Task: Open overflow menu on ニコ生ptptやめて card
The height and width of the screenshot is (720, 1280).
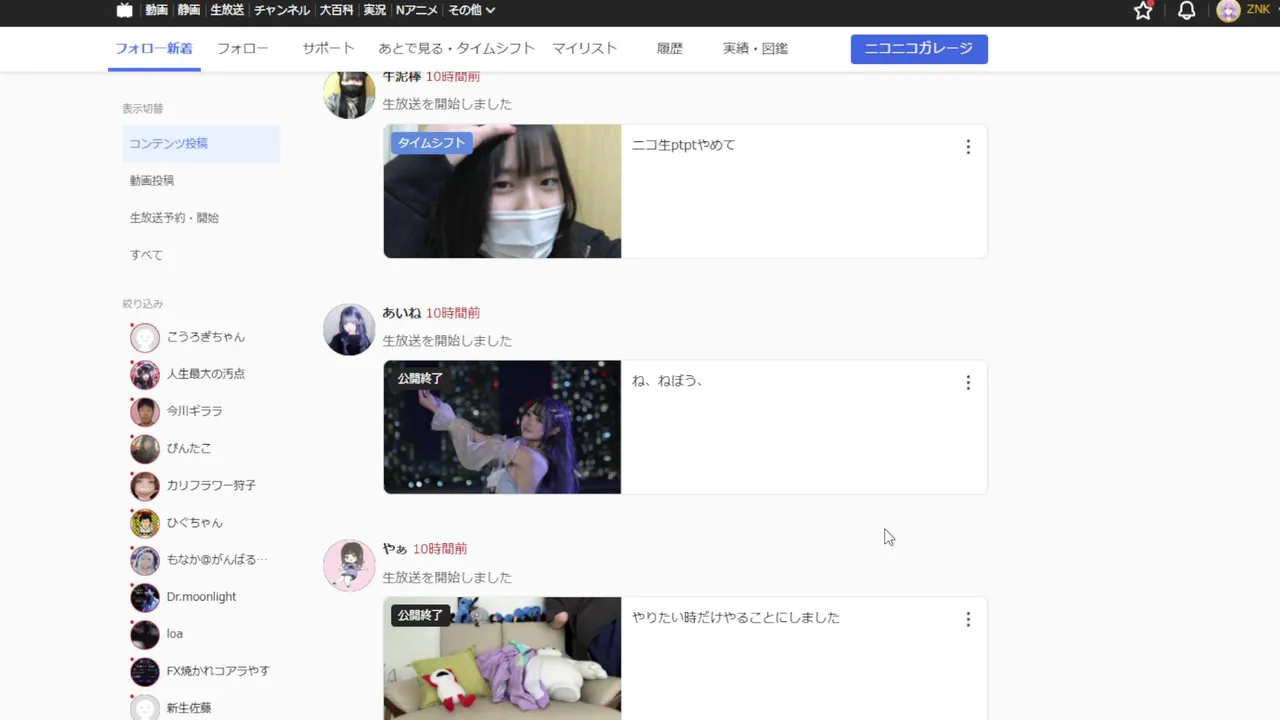Action: [x=967, y=147]
